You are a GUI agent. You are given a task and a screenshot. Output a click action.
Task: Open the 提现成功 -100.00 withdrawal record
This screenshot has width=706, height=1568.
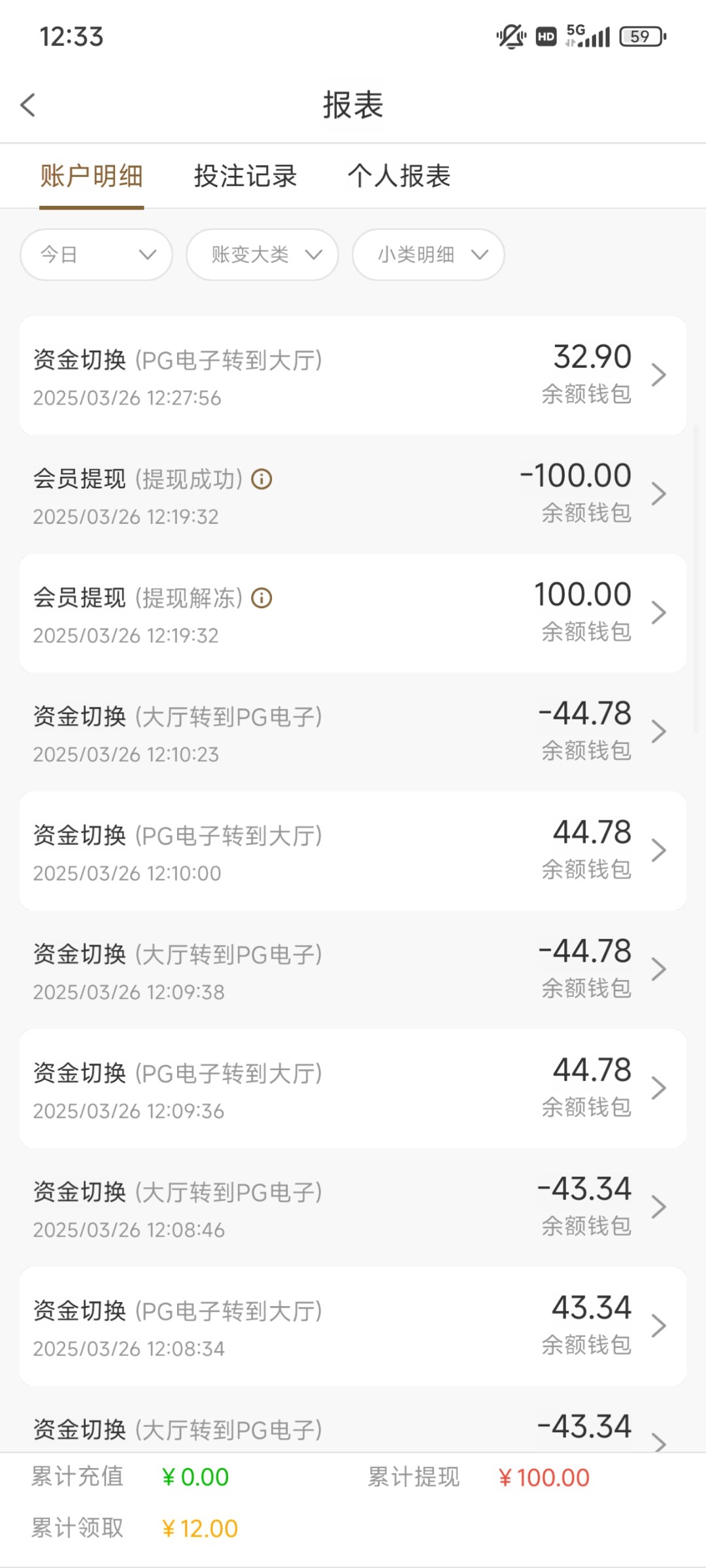(x=353, y=495)
